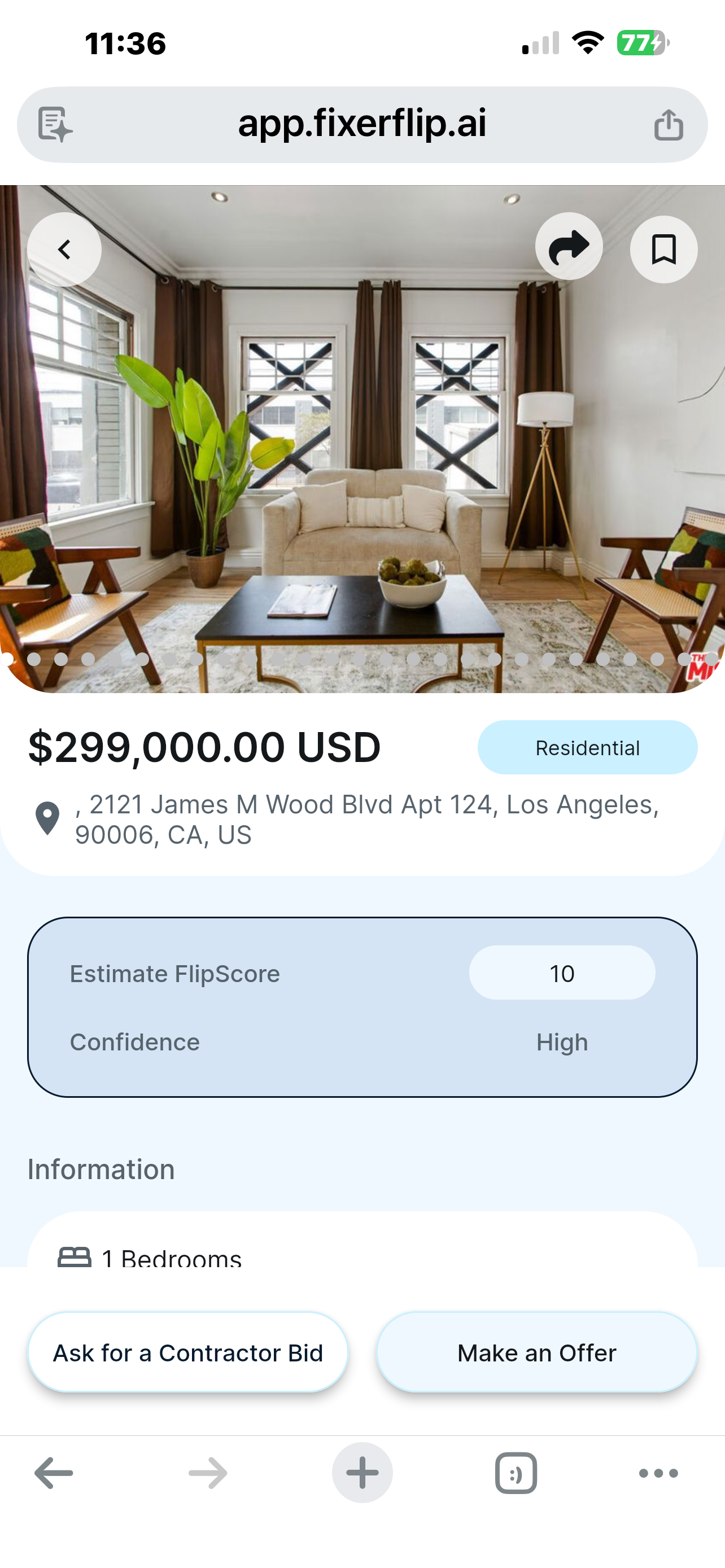Go back from the property listing
The height and width of the screenshot is (1568, 725).
[x=64, y=249]
